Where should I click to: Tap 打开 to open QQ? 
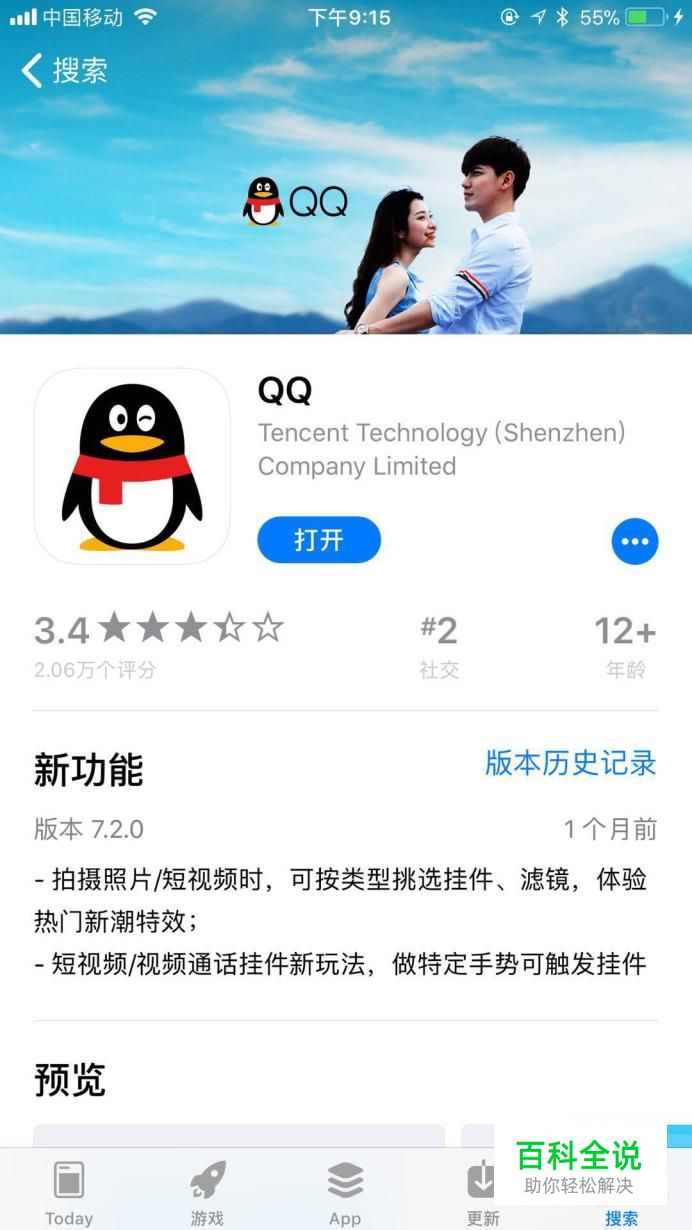(319, 541)
